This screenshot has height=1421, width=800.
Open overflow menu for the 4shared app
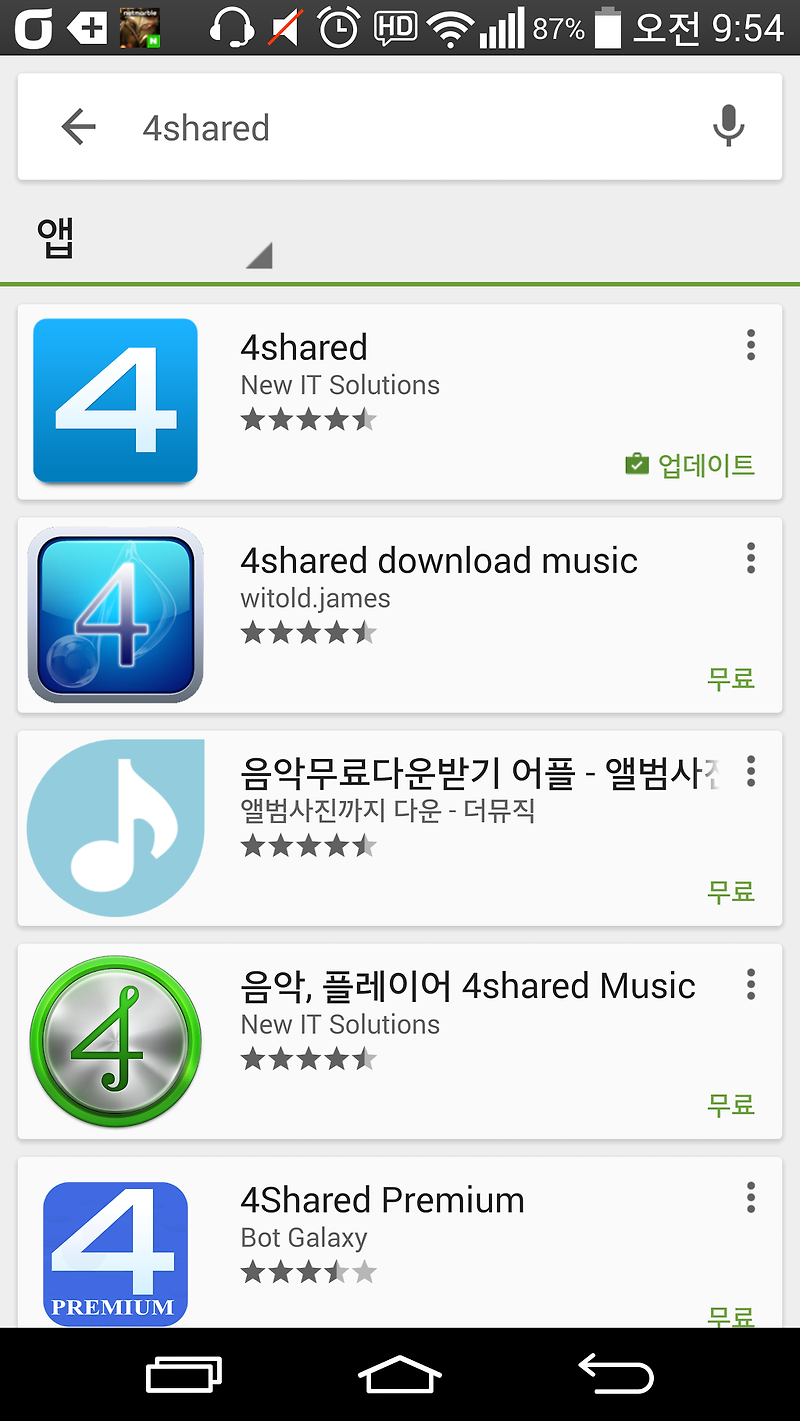tap(750, 345)
